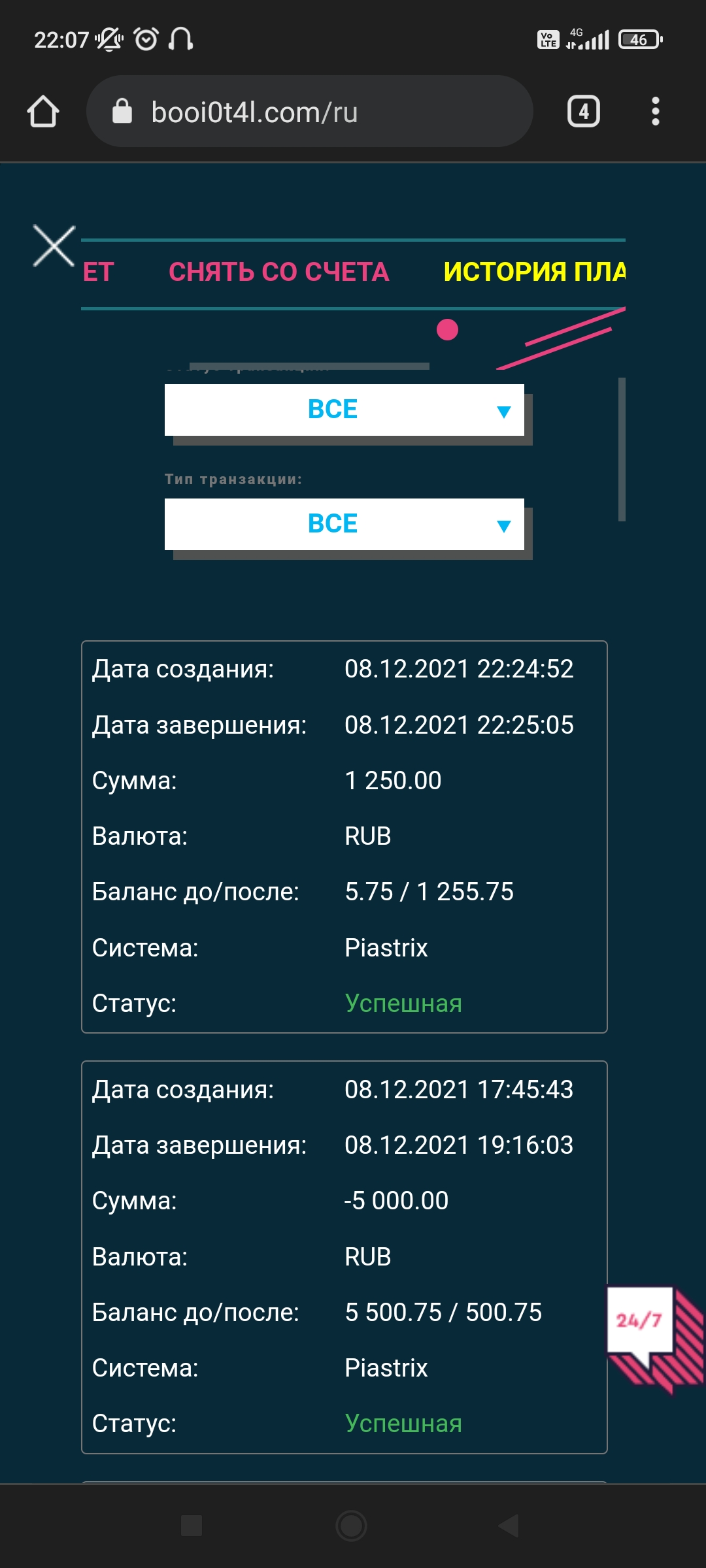
Task: Go to the system home screen
Action: tap(351, 1526)
